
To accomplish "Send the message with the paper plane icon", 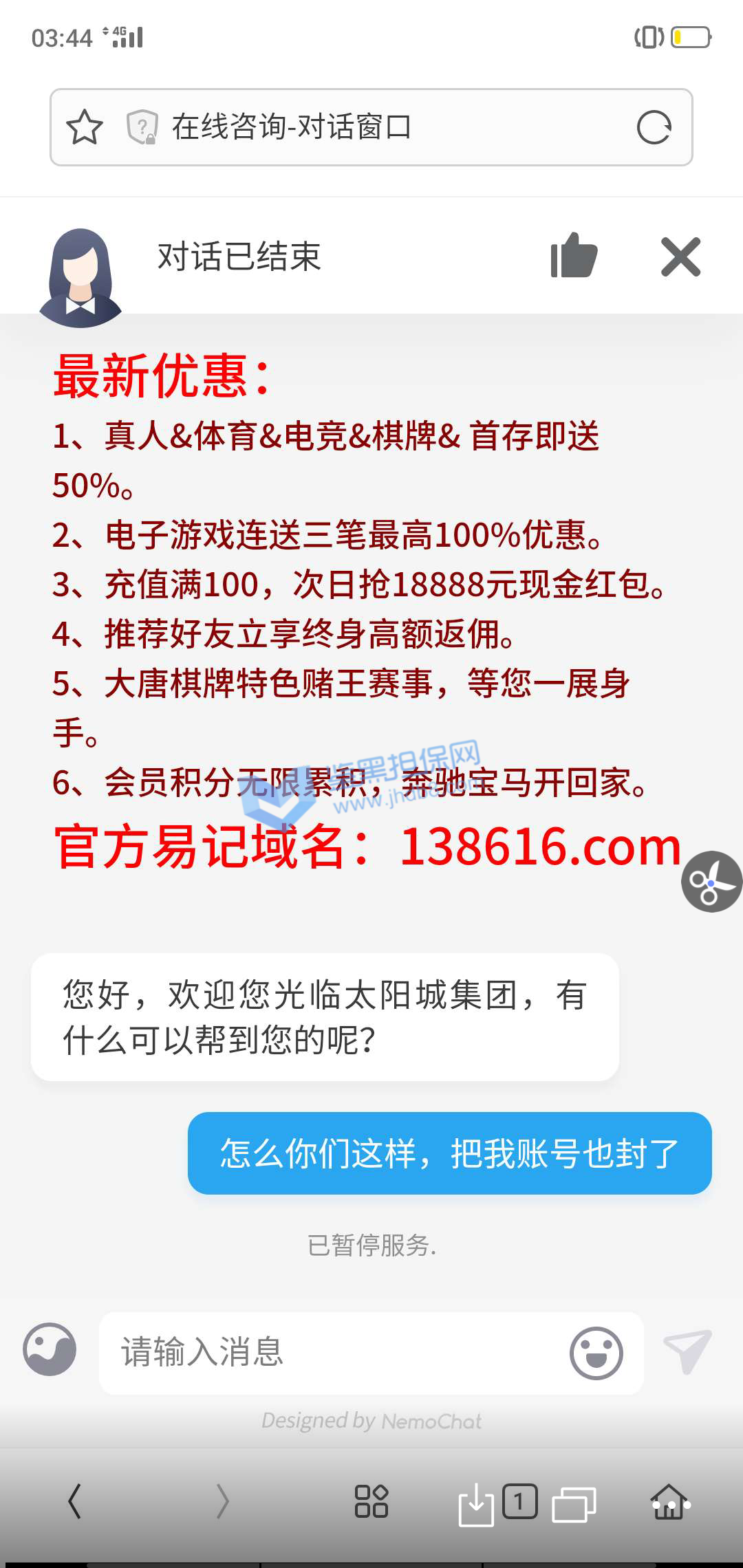I will 688,1351.
